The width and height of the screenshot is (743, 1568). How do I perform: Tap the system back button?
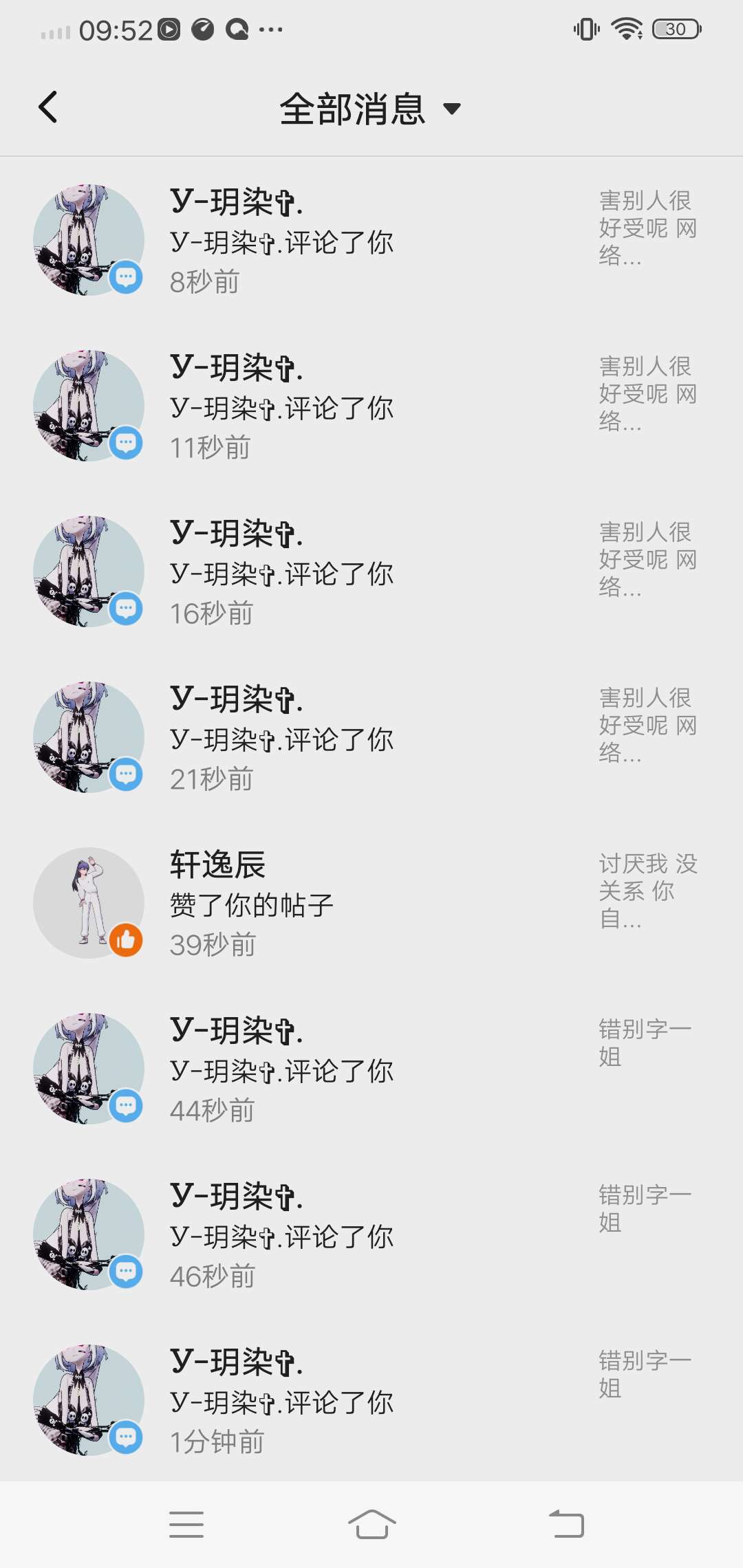566,1524
